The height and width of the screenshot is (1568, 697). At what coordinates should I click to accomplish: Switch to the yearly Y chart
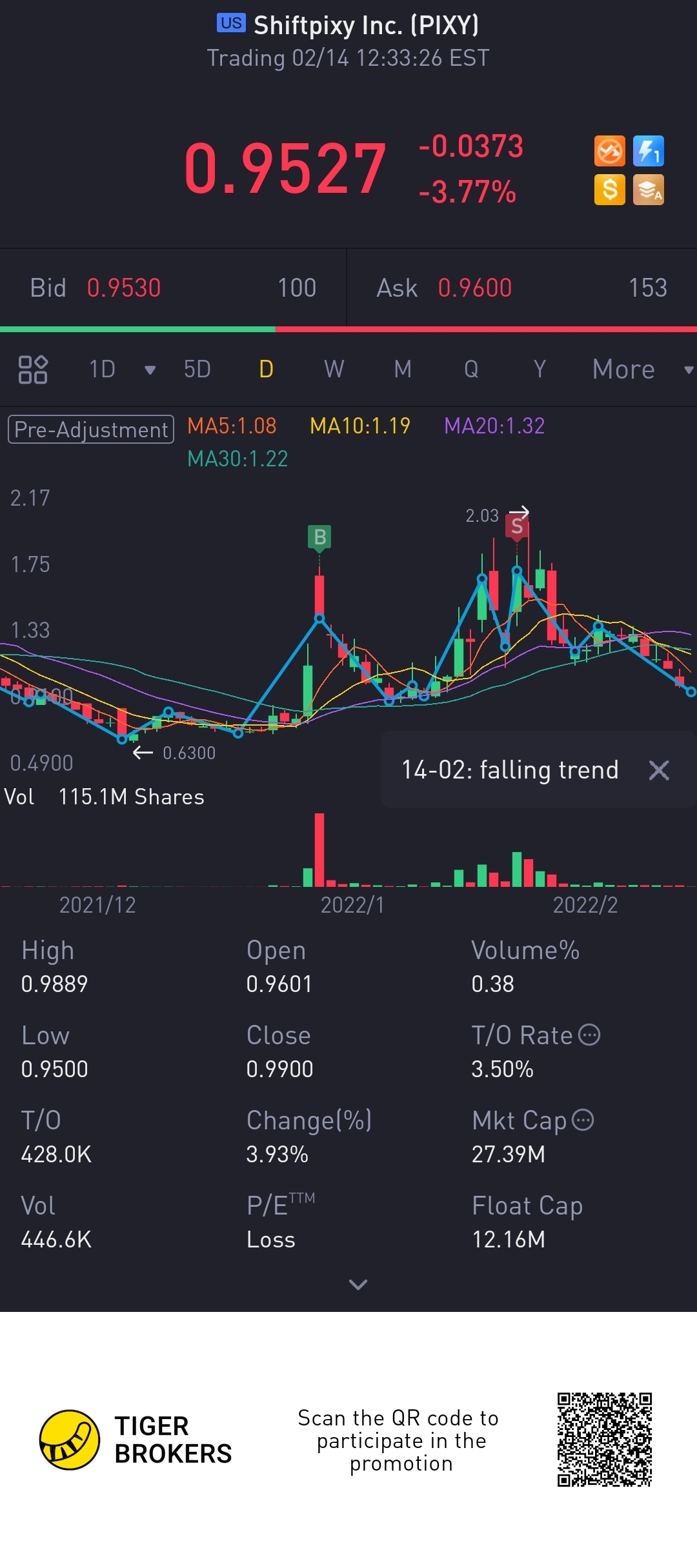(540, 370)
